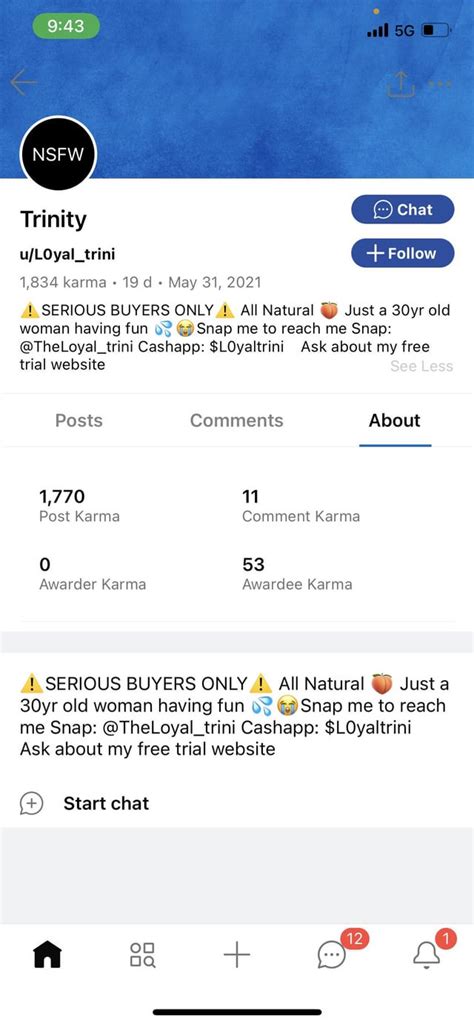The height and width of the screenshot is (1025, 474).
Task: Go back with the top-left arrow
Action: pyautogui.click(x=24, y=82)
